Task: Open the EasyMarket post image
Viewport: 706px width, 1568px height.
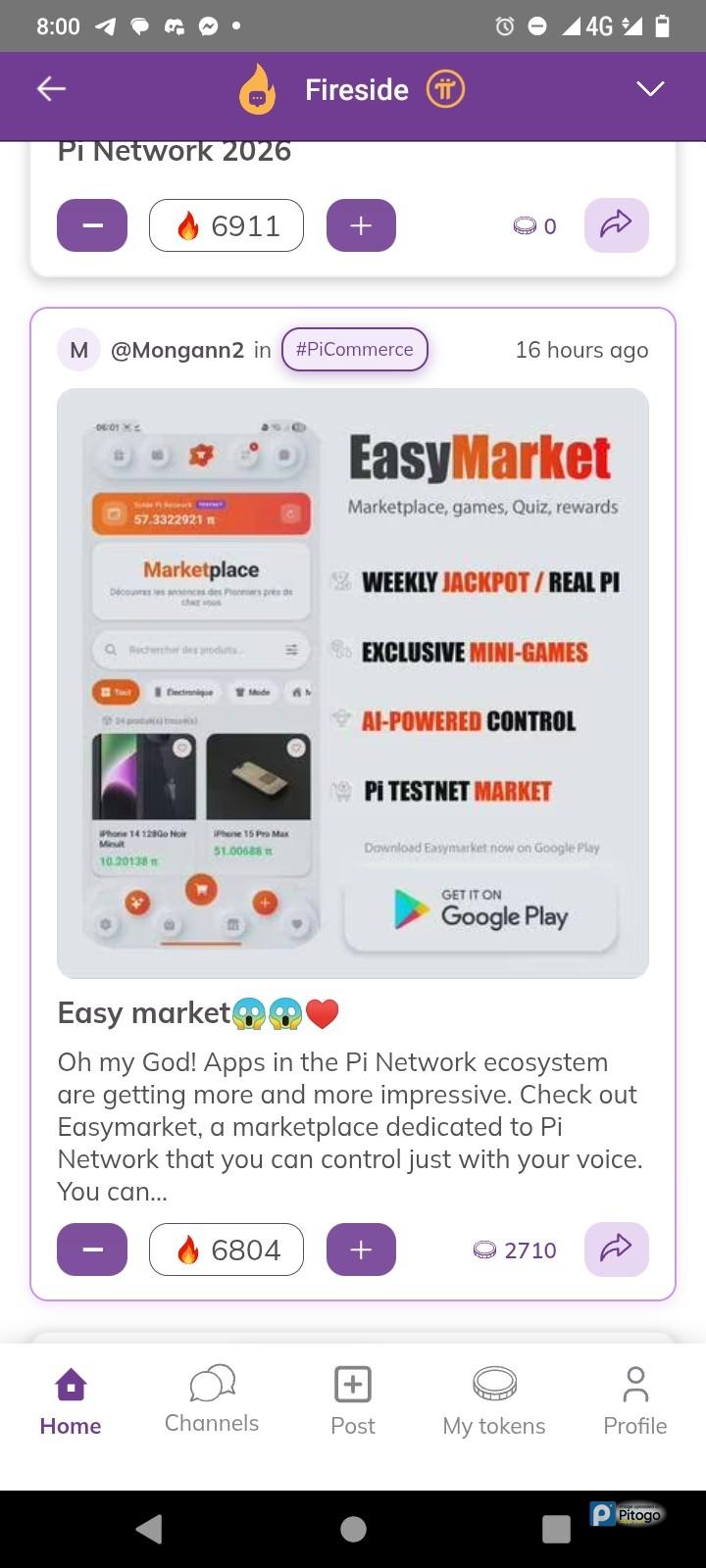Action: pyautogui.click(x=353, y=683)
